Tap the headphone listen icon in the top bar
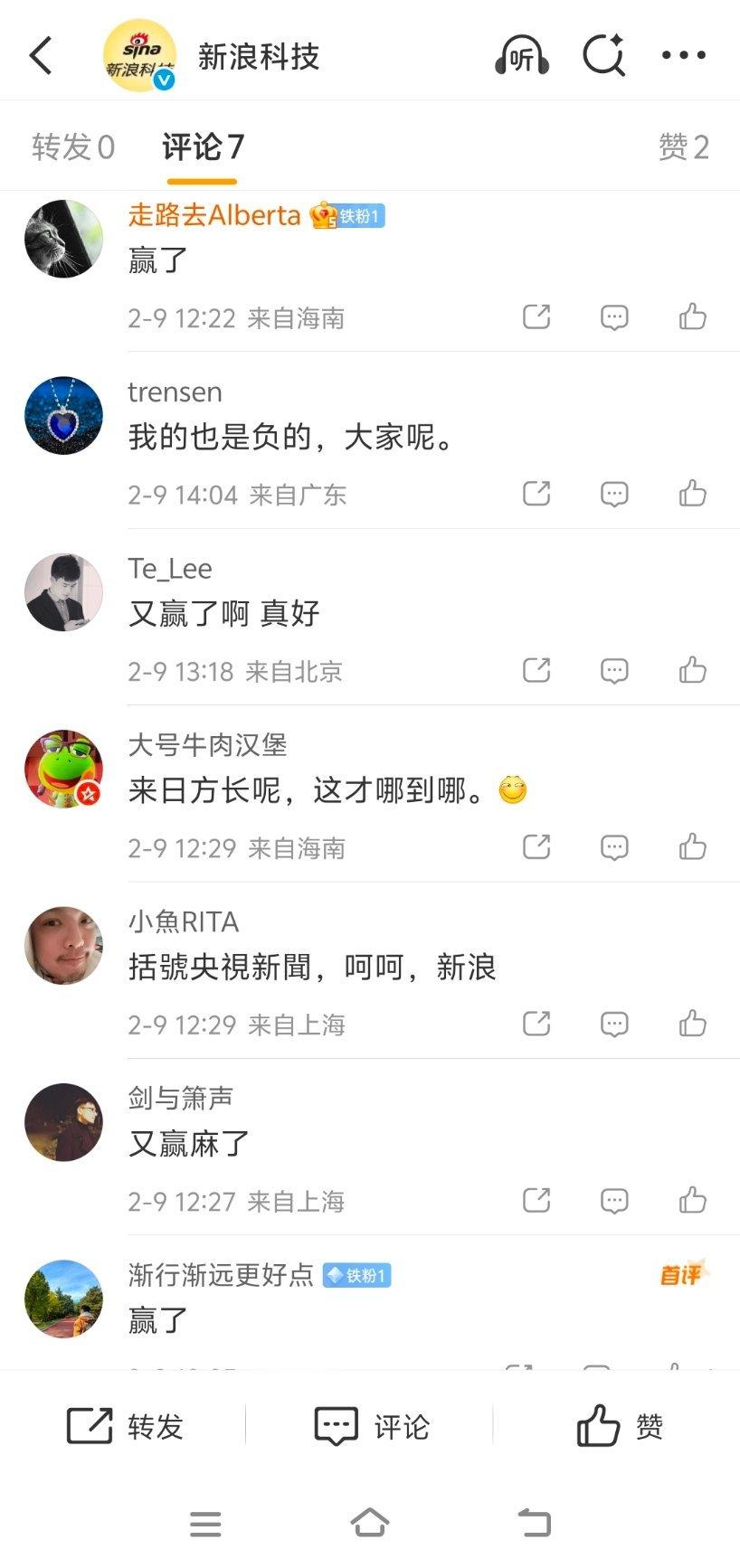The width and height of the screenshot is (740, 1568). 520,54
